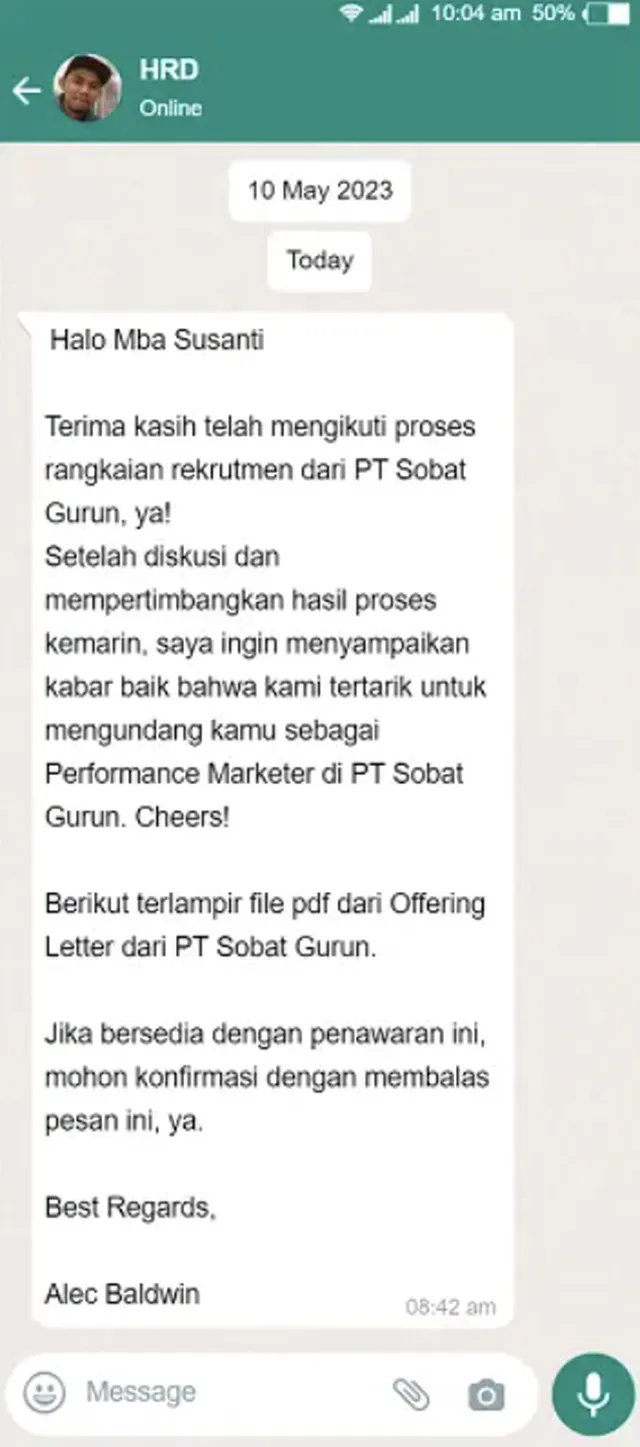This screenshot has width=640, height=1447.
Task: Go back from the HRD chat
Action: pyautogui.click(x=26, y=90)
